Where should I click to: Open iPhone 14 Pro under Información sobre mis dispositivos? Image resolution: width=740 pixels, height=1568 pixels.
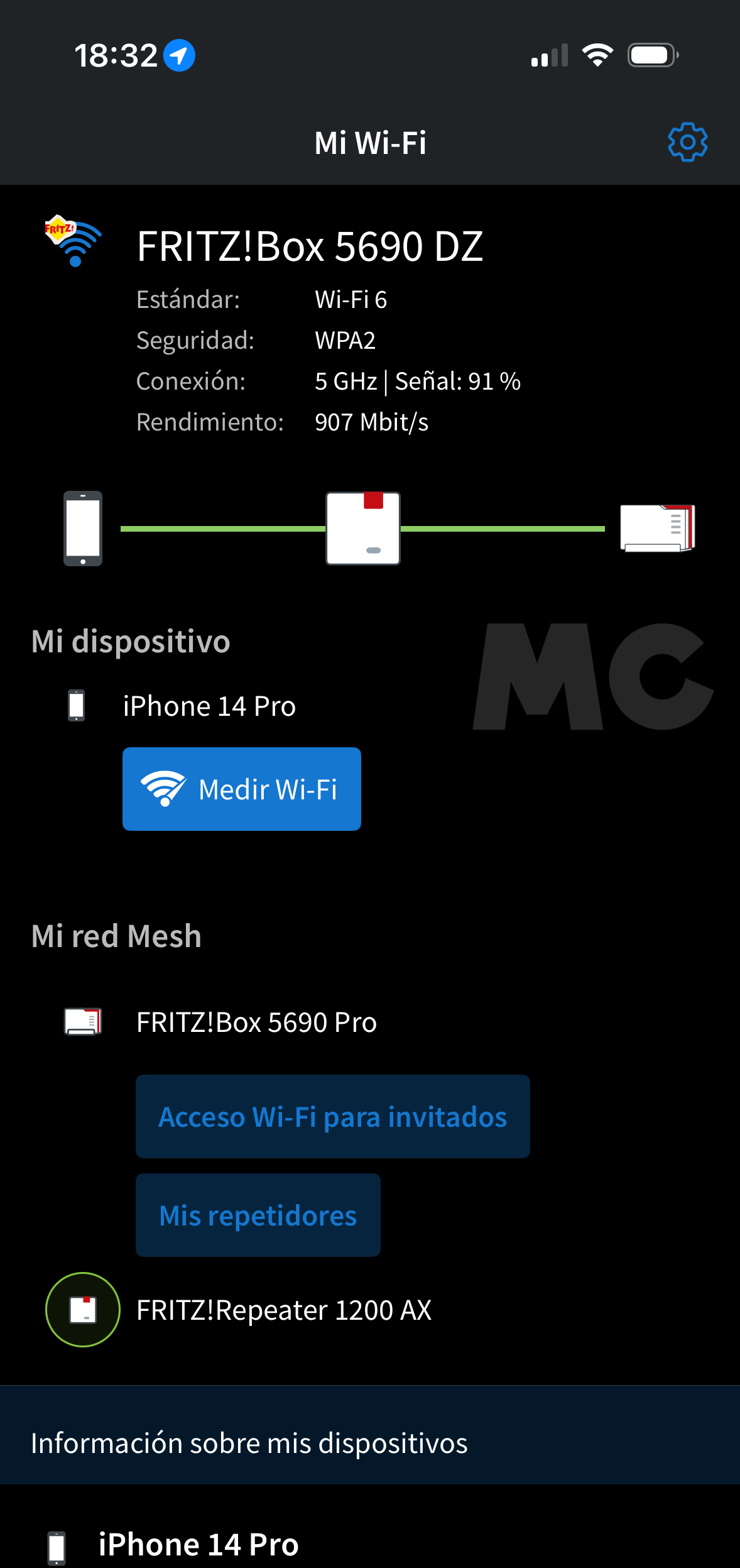pyautogui.click(x=198, y=1545)
